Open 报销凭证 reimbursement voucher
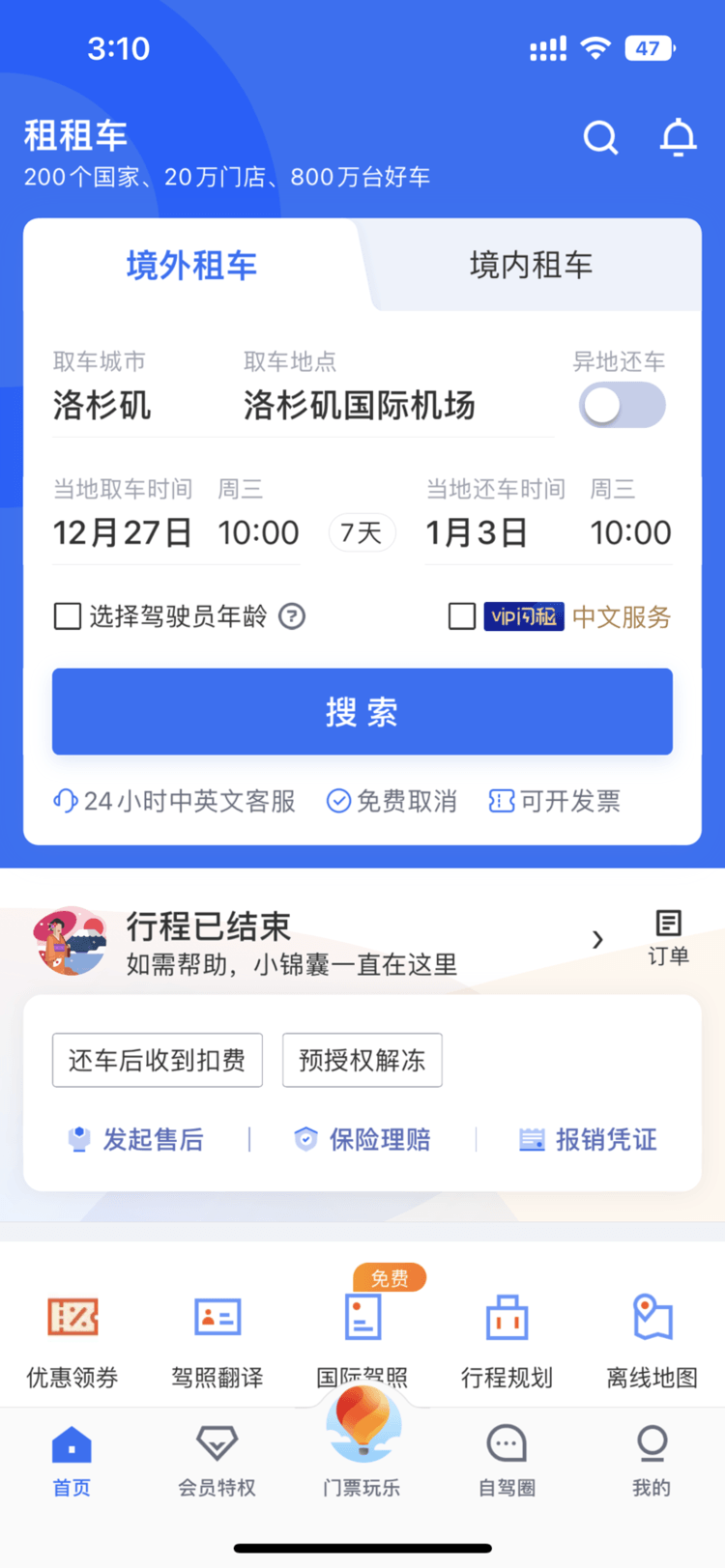Viewport: 725px width, 1568px height. click(589, 1140)
